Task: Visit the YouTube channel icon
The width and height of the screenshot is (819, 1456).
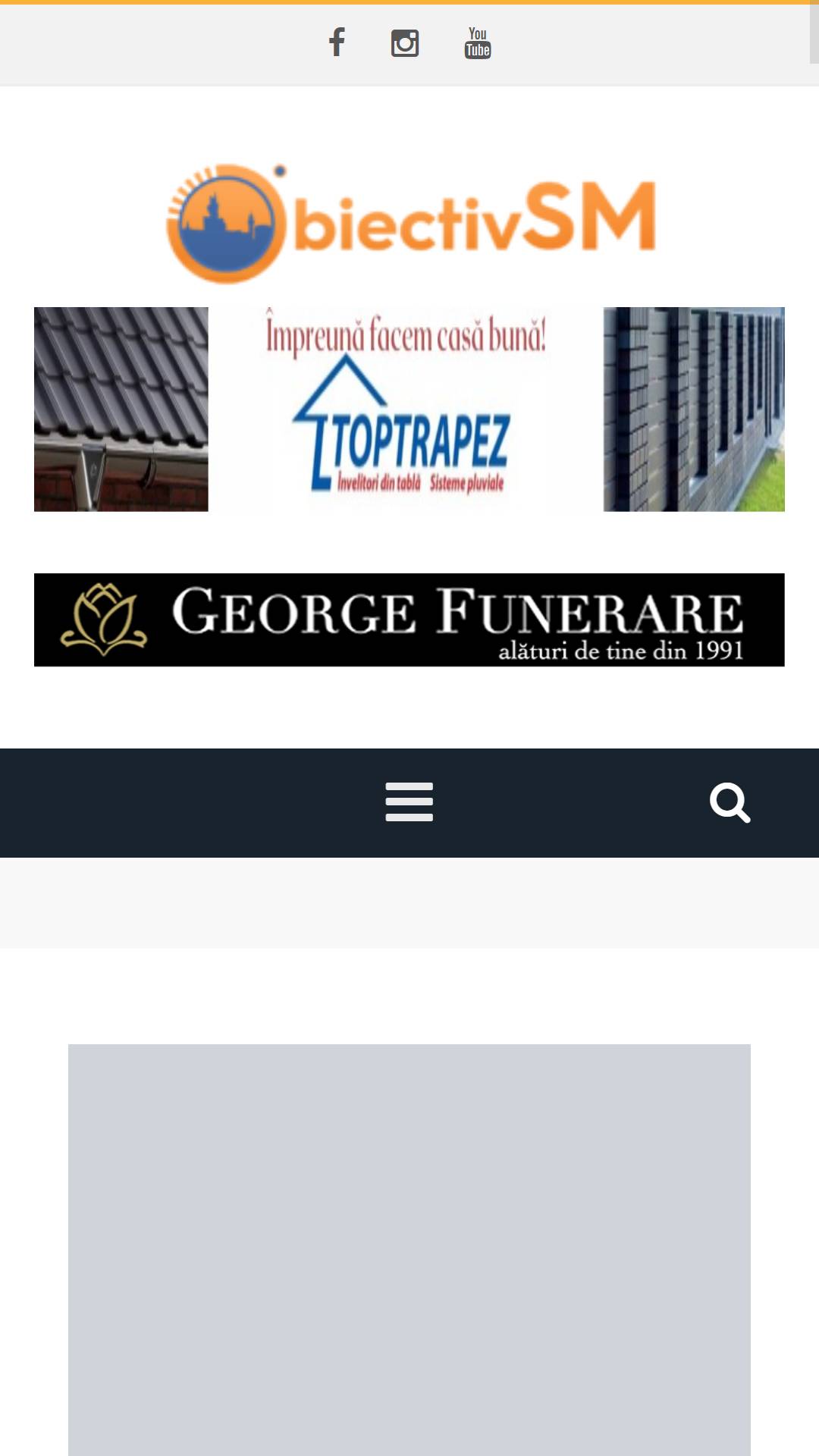Action: click(x=478, y=43)
